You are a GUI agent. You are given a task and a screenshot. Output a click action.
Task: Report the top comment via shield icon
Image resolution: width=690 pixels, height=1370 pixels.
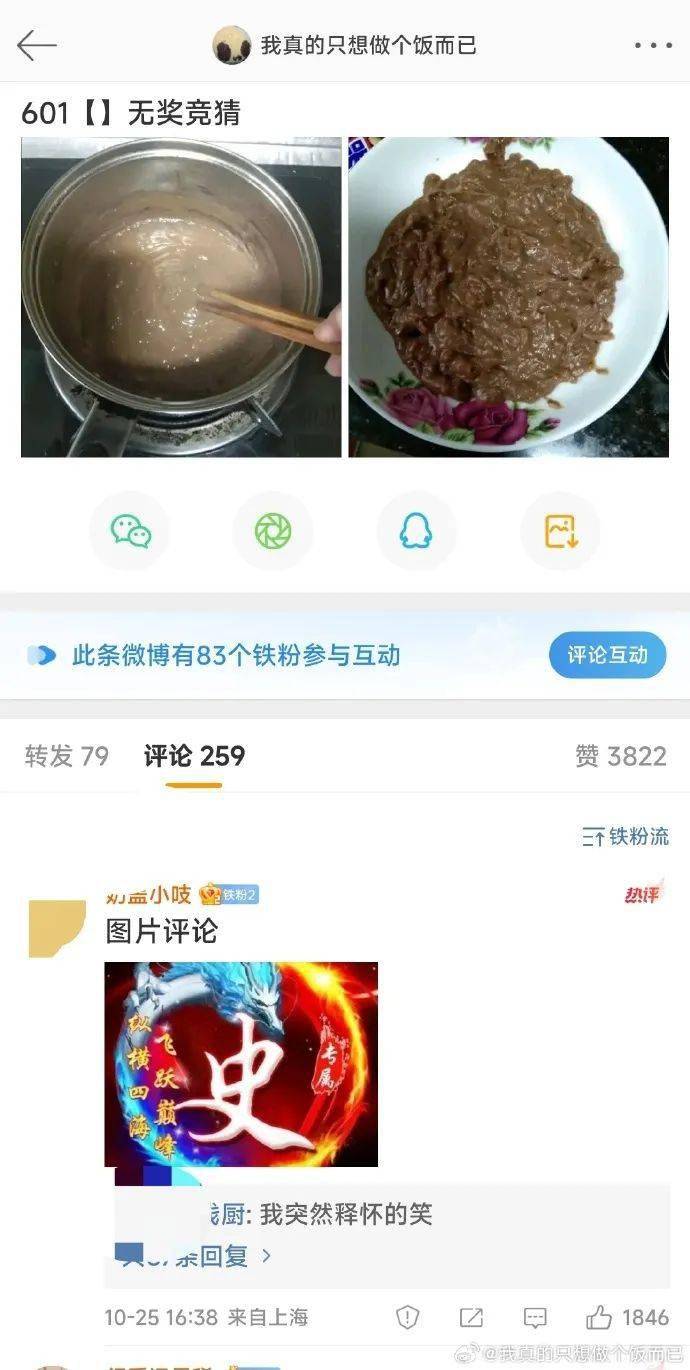click(407, 1317)
